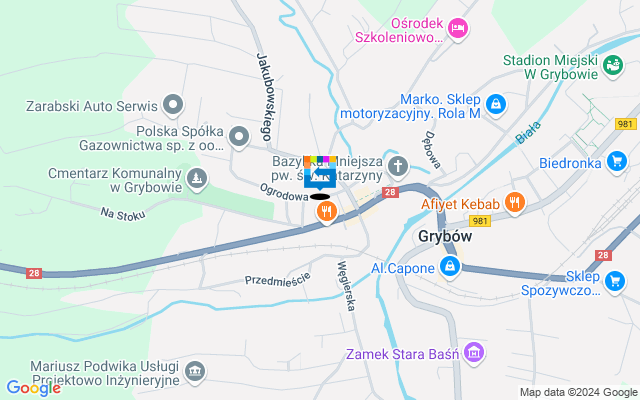The width and height of the screenshot is (640, 400).
Task: Open the Ośrodek Szkoleniowo lodging pin
Action: [458, 27]
